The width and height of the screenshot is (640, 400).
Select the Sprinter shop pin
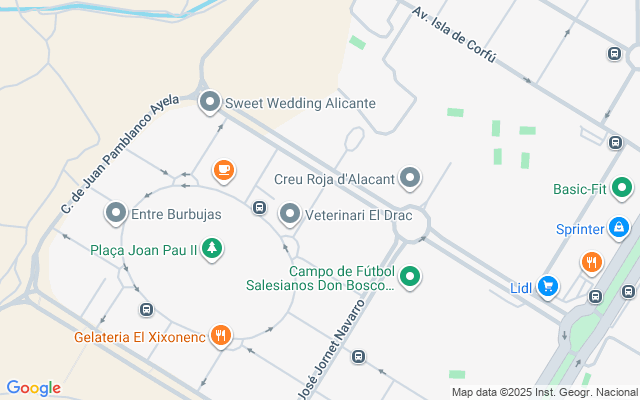[619, 229]
